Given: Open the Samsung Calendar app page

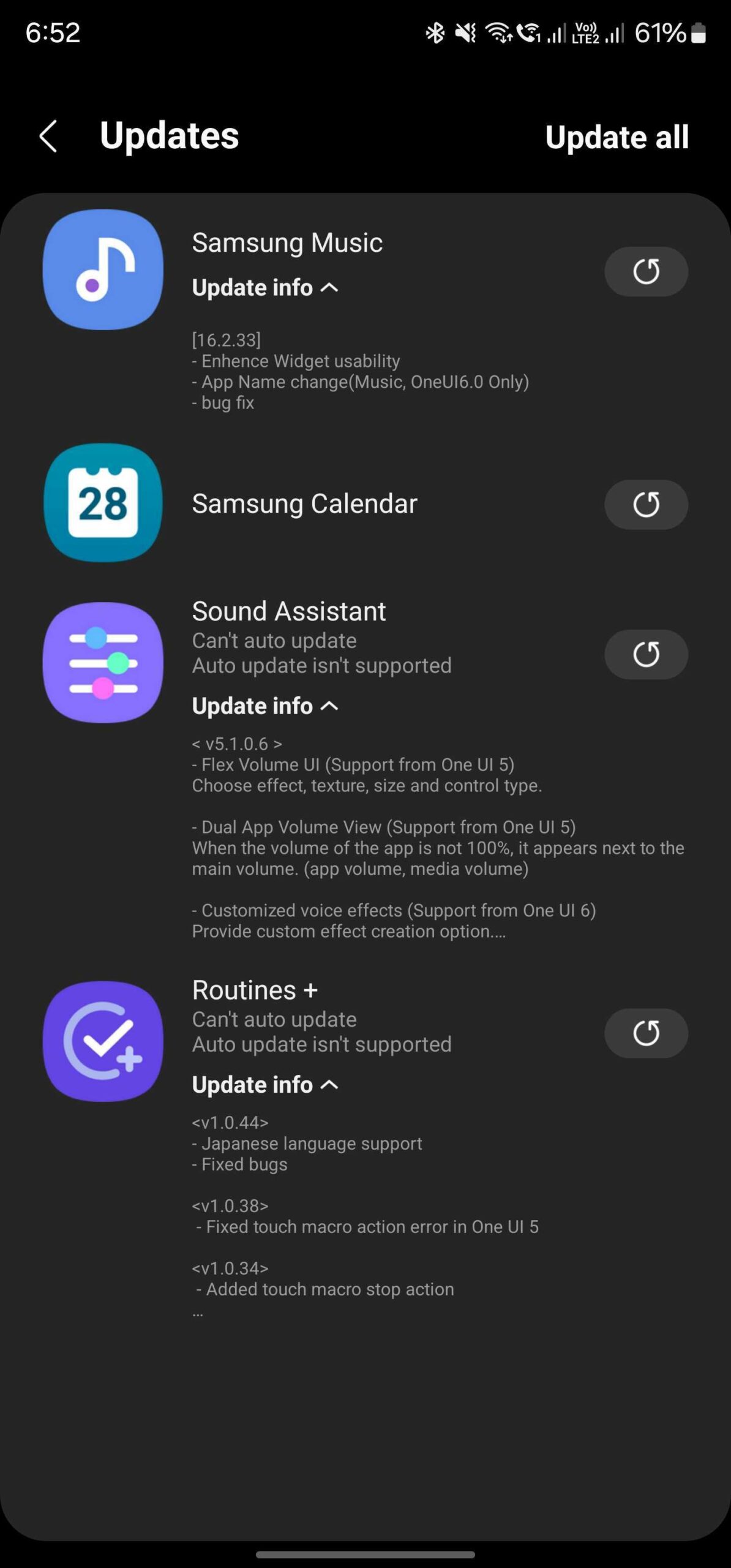Looking at the screenshot, I should coord(304,503).
